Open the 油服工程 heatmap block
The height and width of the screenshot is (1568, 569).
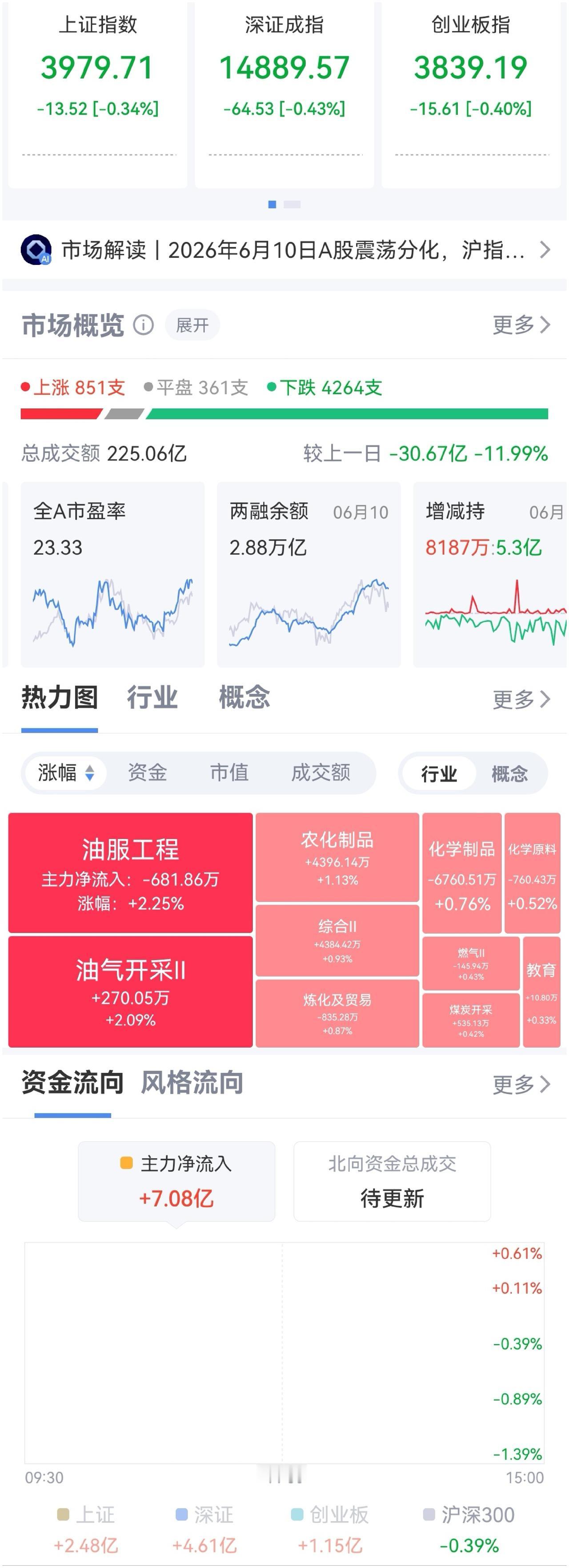click(130, 872)
